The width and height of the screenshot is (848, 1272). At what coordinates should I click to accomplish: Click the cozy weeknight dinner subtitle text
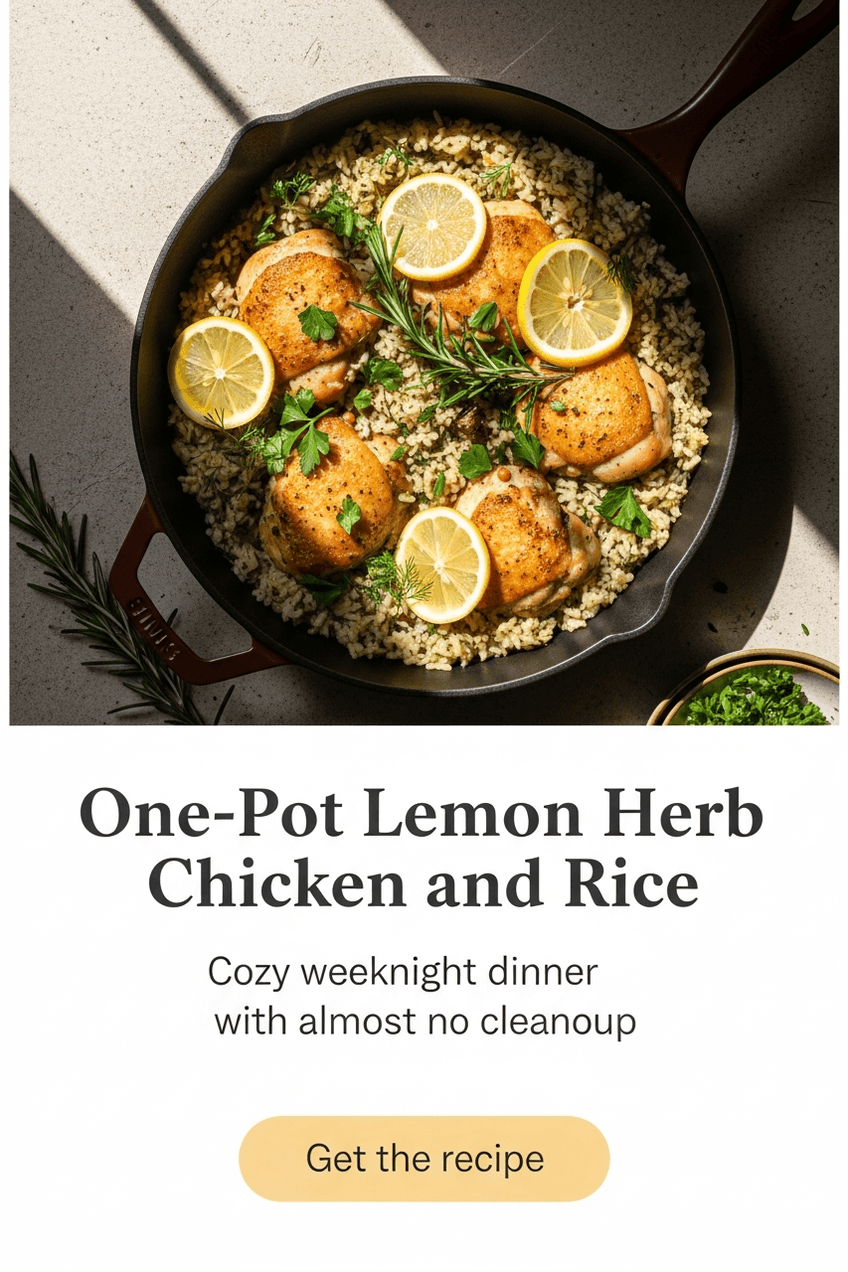[x=424, y=995]
